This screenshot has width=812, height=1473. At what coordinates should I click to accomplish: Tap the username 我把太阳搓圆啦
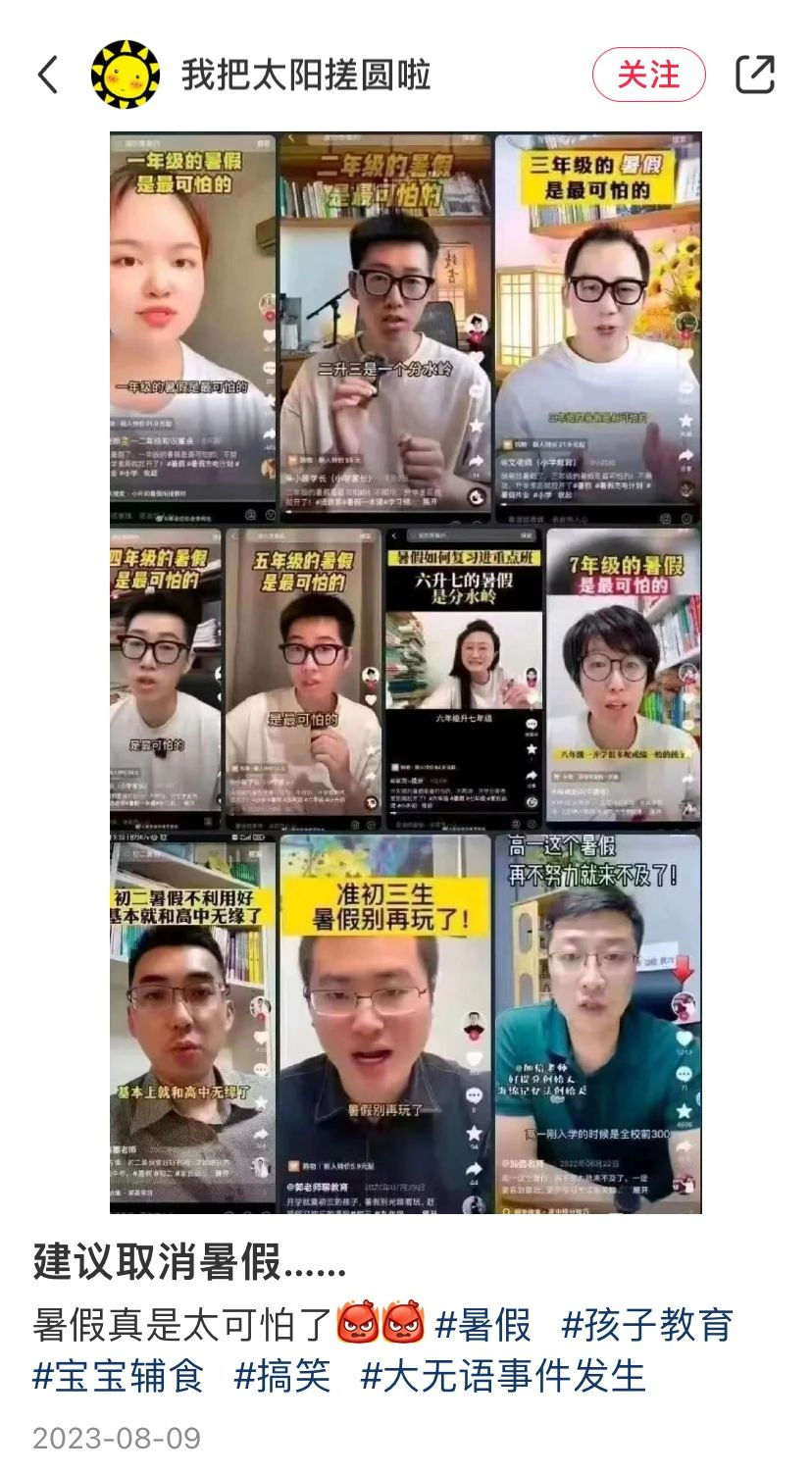click(306, 75)
